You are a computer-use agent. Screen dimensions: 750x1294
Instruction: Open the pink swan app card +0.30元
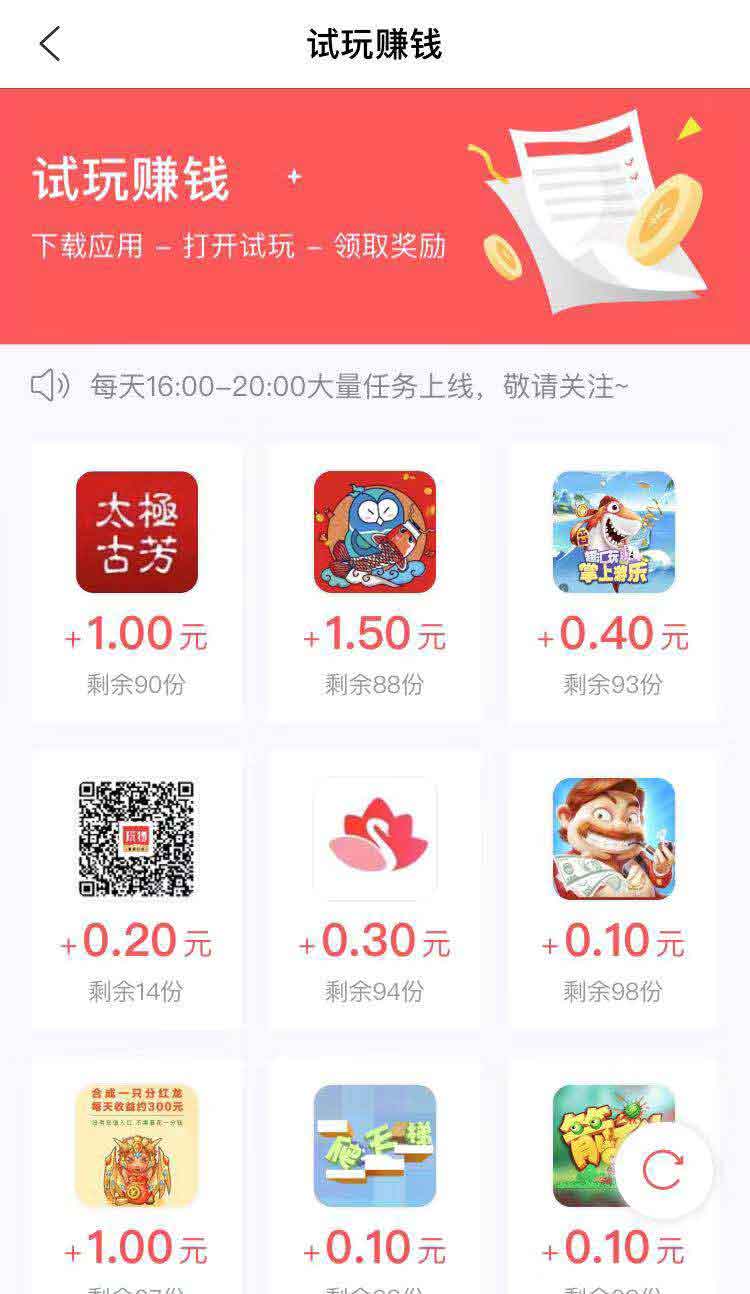click(375, 888)
